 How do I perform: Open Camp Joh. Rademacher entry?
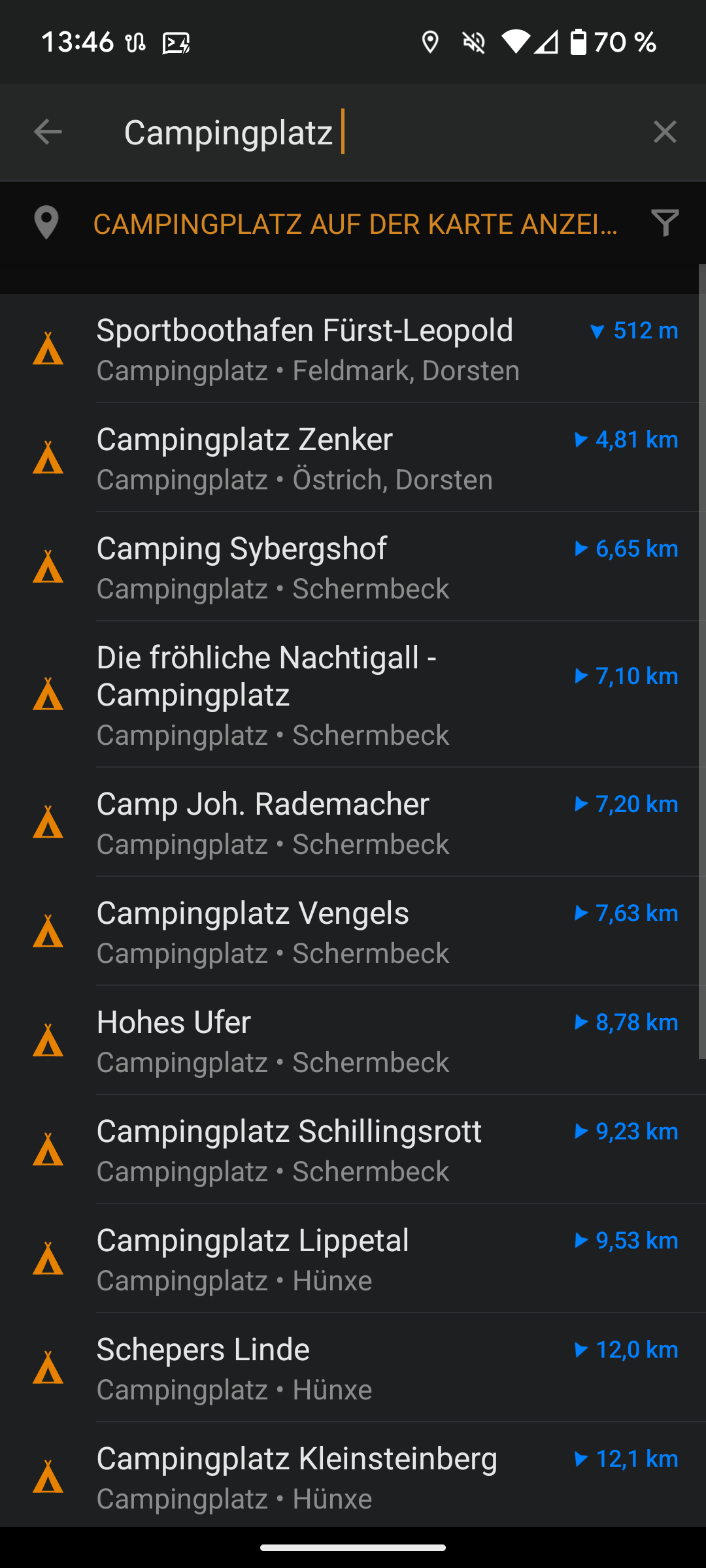tap(353, 822)
